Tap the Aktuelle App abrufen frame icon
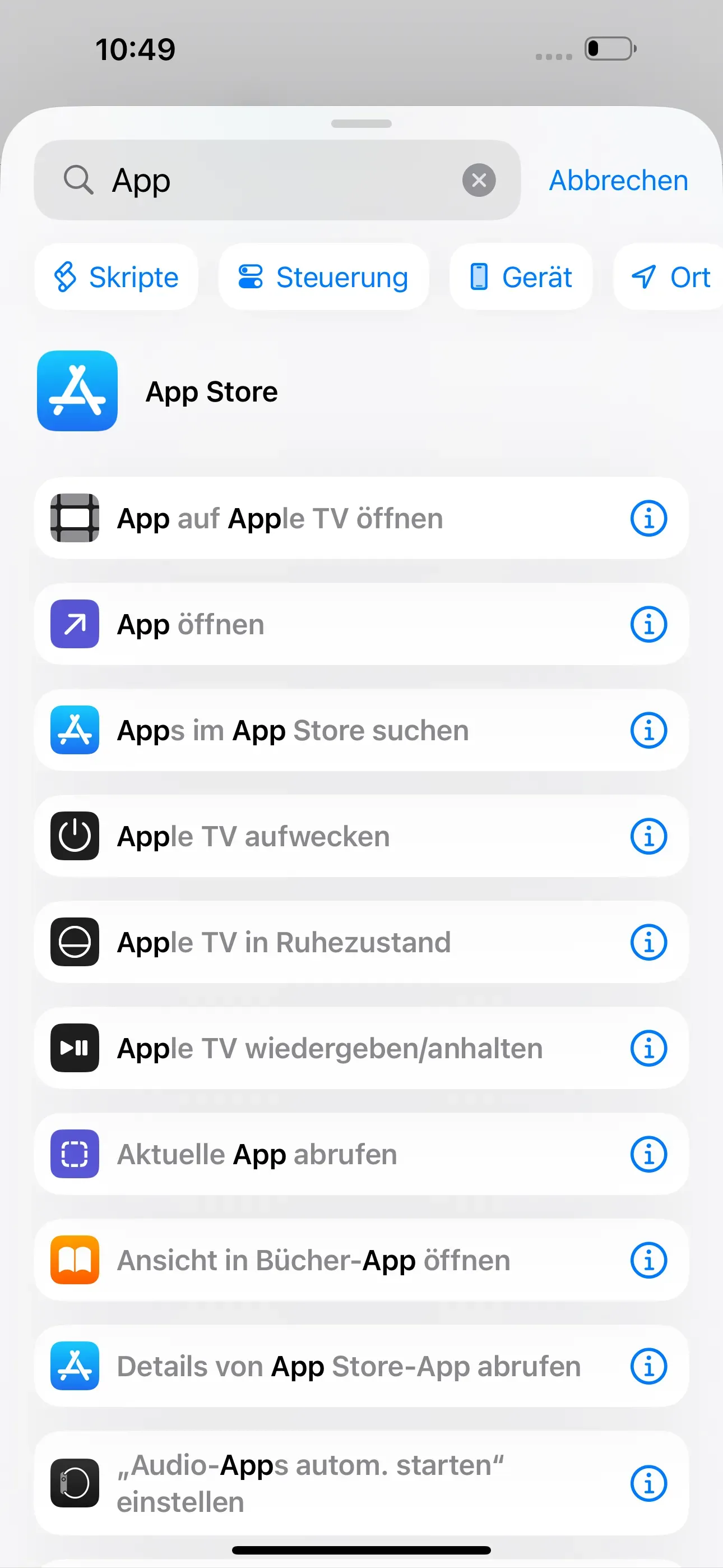This screenshot has width=723, height=1568. 74,1154
